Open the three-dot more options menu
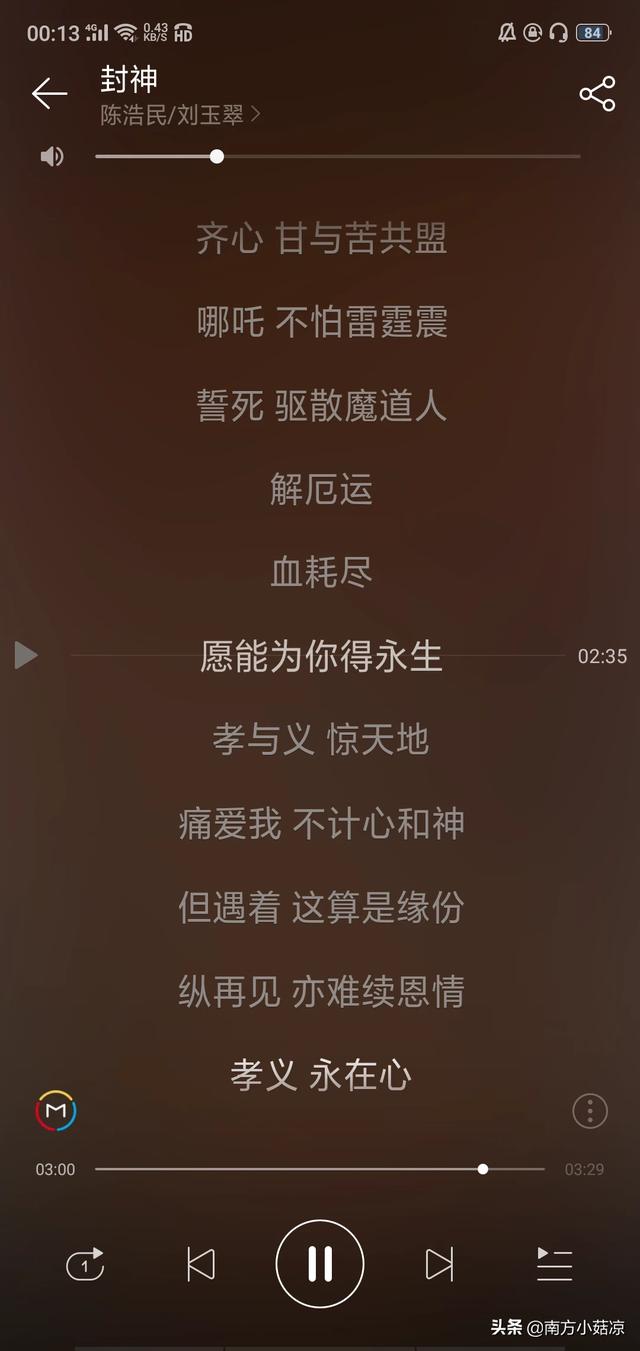This screenshot has height=1351, width=640. point(590,1110)
